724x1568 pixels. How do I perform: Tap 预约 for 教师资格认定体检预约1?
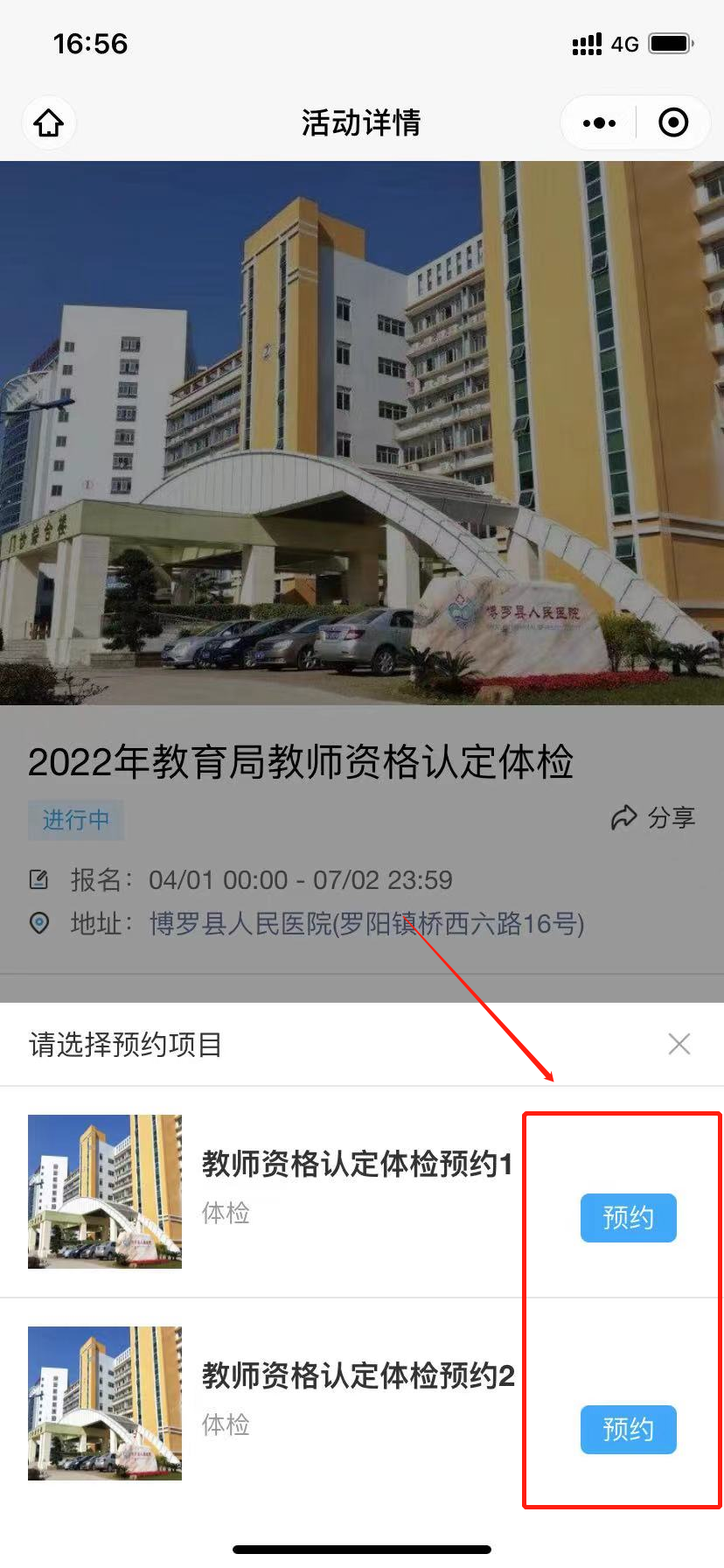tap(628, 1217)
